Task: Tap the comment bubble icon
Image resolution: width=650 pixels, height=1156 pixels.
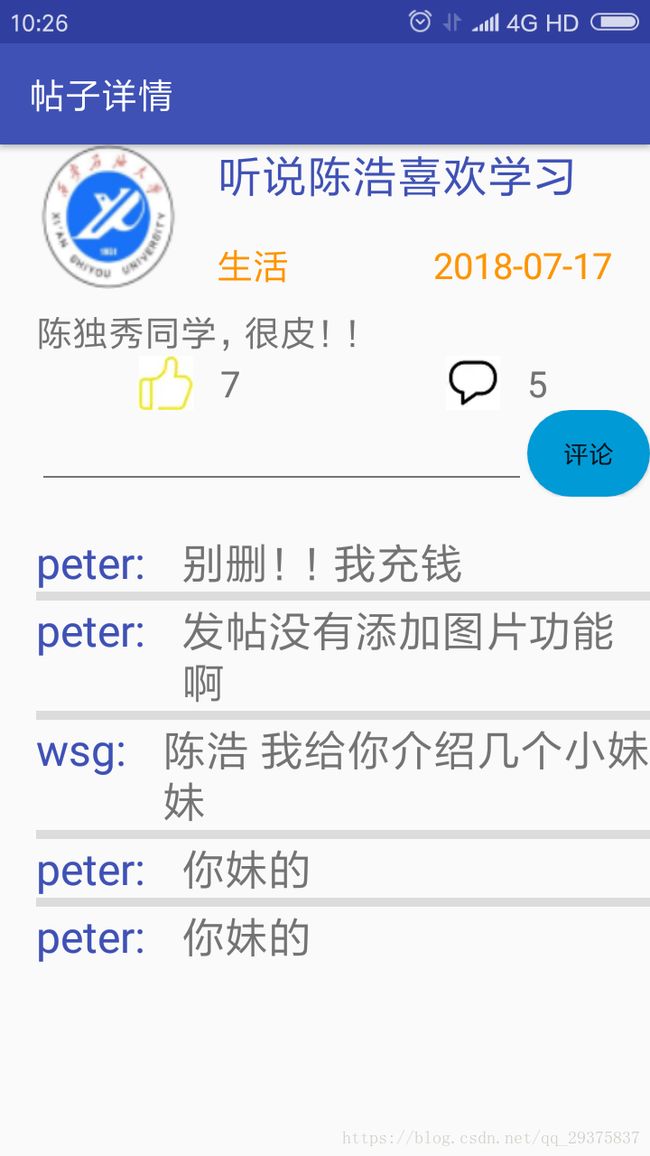Action: coord(472,383)
